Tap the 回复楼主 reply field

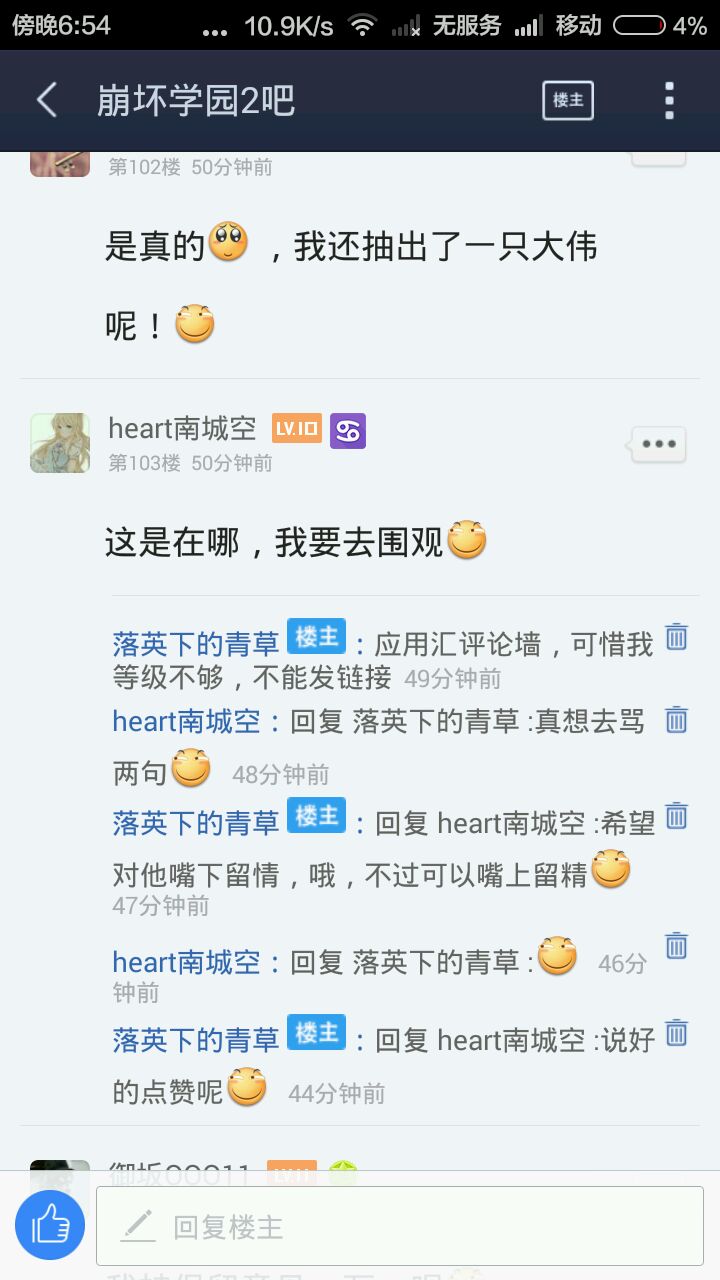coord(400,1226)
